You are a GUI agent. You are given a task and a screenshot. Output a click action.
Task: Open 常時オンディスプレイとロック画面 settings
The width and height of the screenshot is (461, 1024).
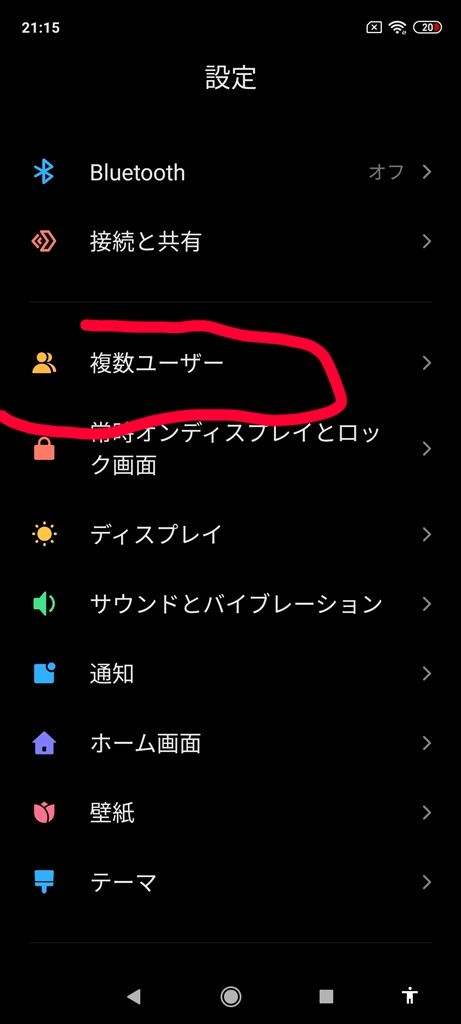(x=230, y=449)
